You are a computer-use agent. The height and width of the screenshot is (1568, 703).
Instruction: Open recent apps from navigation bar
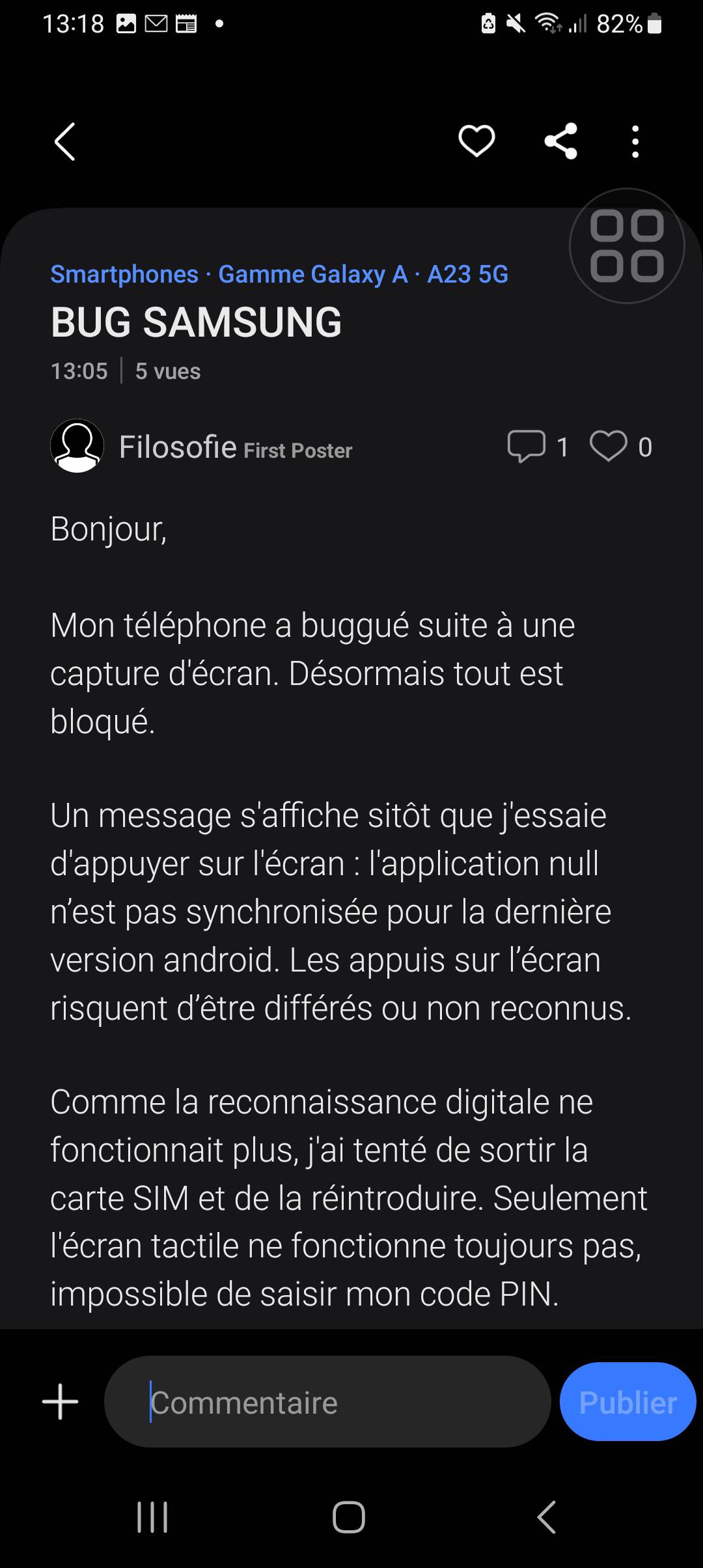(152, 1517)
